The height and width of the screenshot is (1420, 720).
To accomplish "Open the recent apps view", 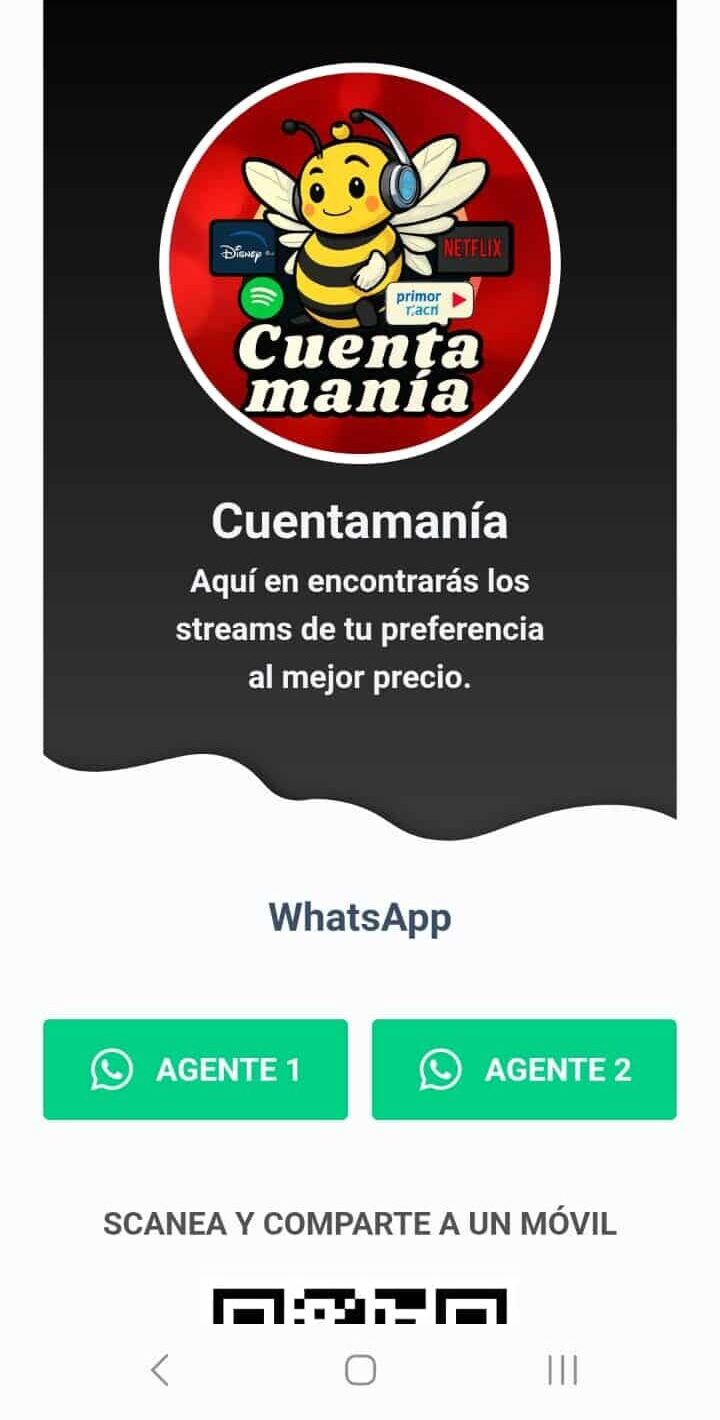I will coord(562,1370).
